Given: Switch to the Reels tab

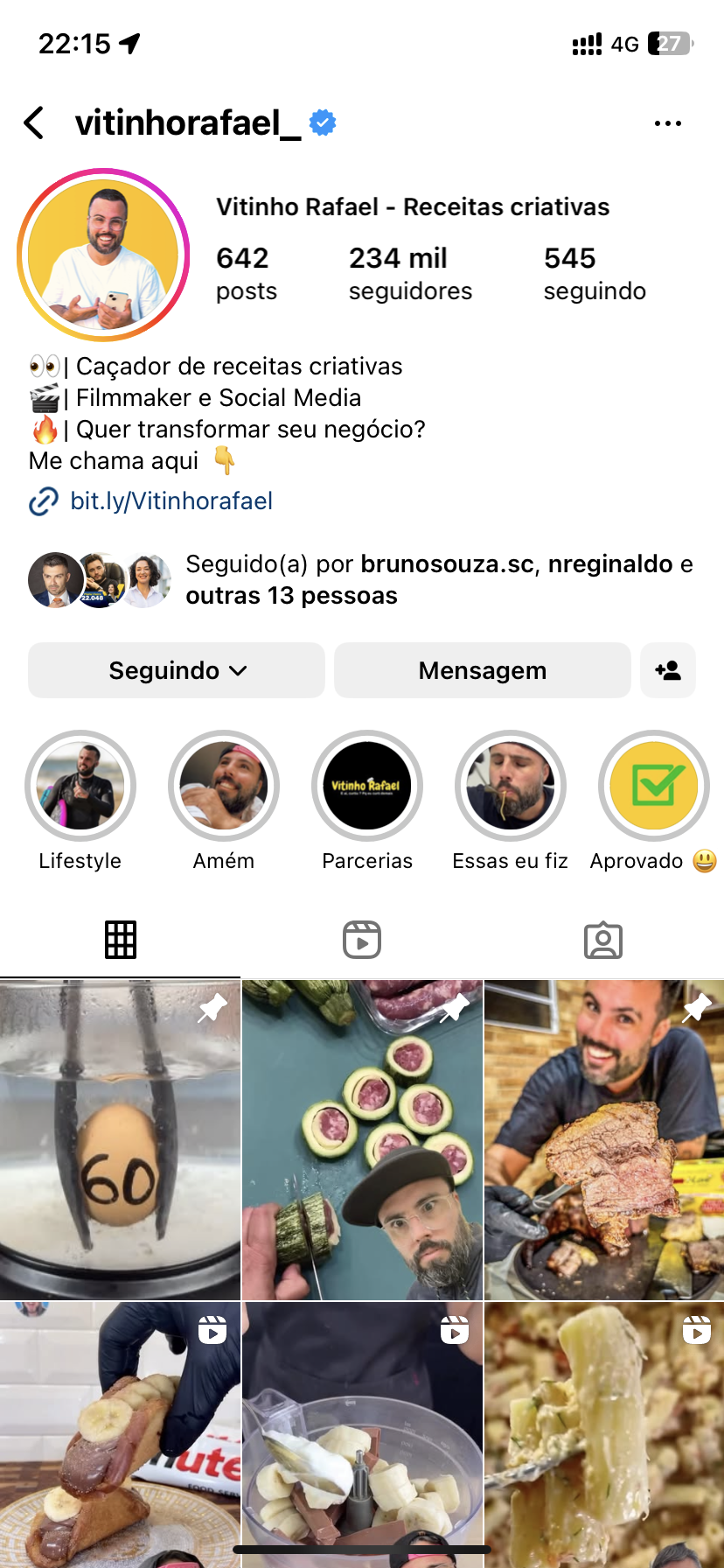Looking at the screenshot, I should point(362,941).
